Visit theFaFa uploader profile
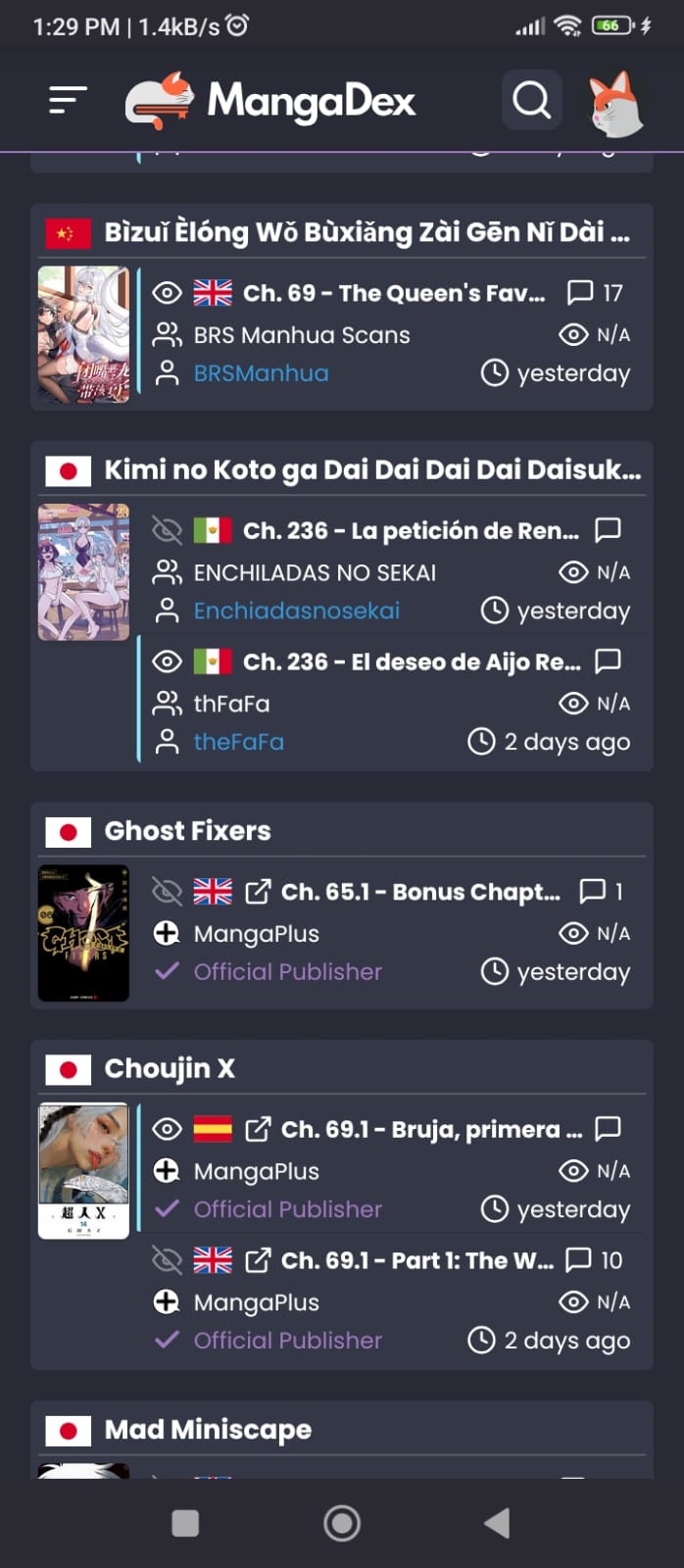Viewport: 684px width, 1568px height. tap(239, 743)
